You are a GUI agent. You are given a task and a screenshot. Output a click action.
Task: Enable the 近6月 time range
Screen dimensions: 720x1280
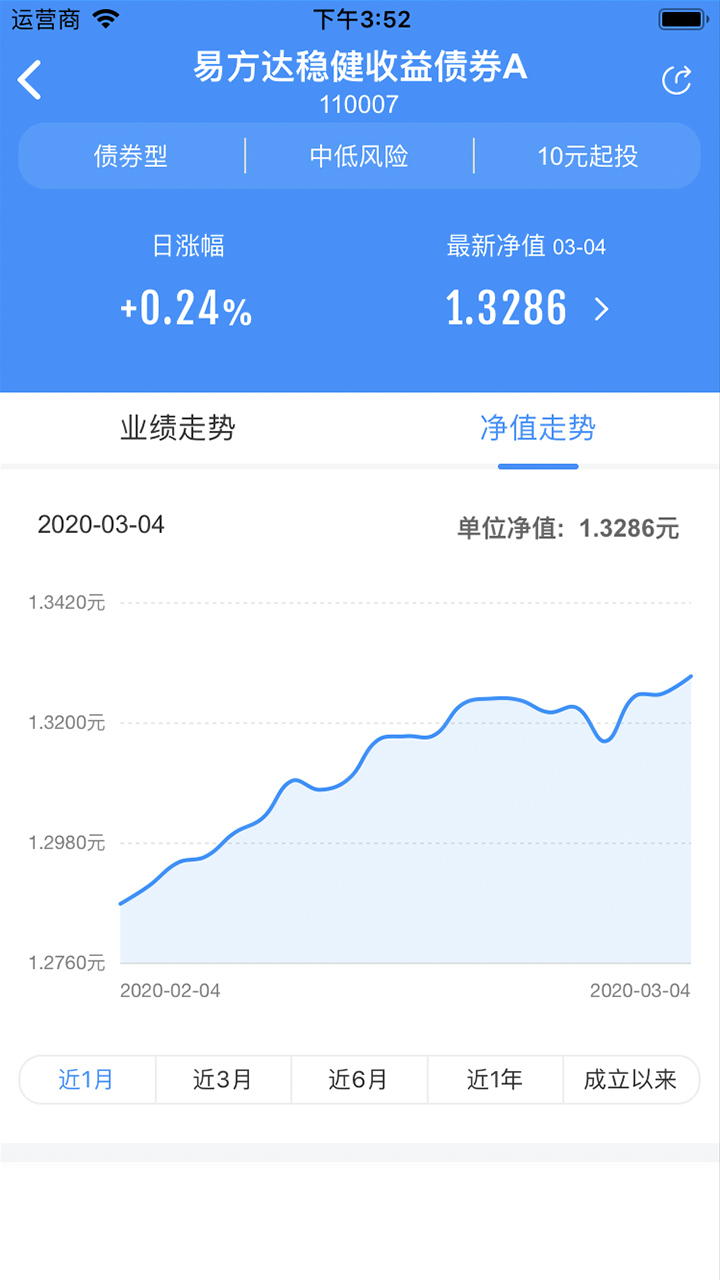(x=359, y=1079)
